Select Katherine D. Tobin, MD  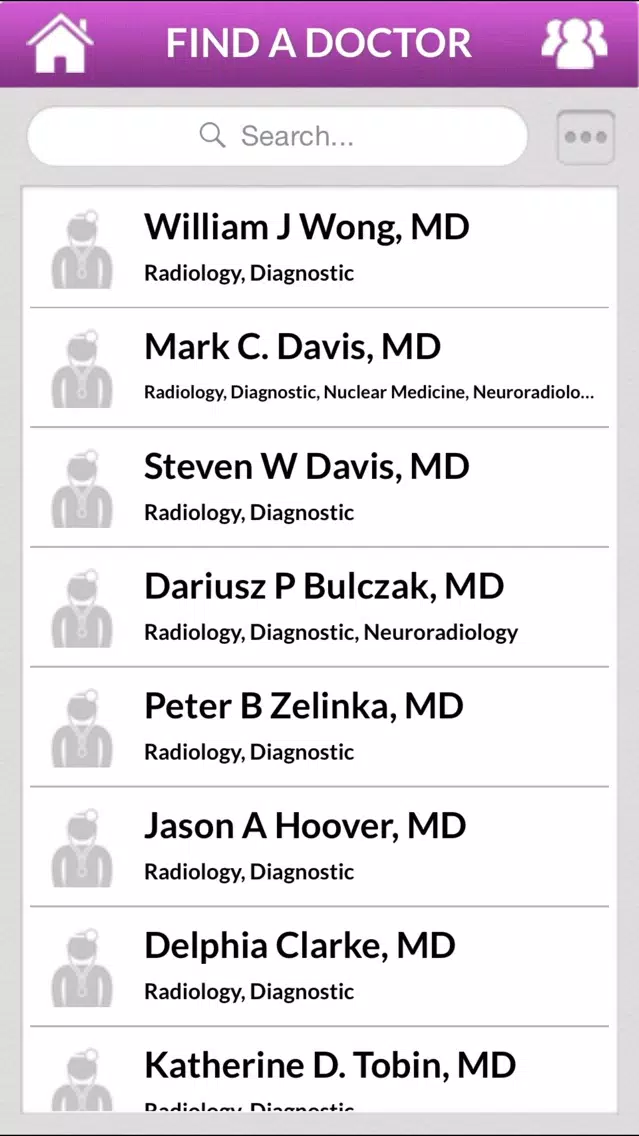[x=320, y=1069]
